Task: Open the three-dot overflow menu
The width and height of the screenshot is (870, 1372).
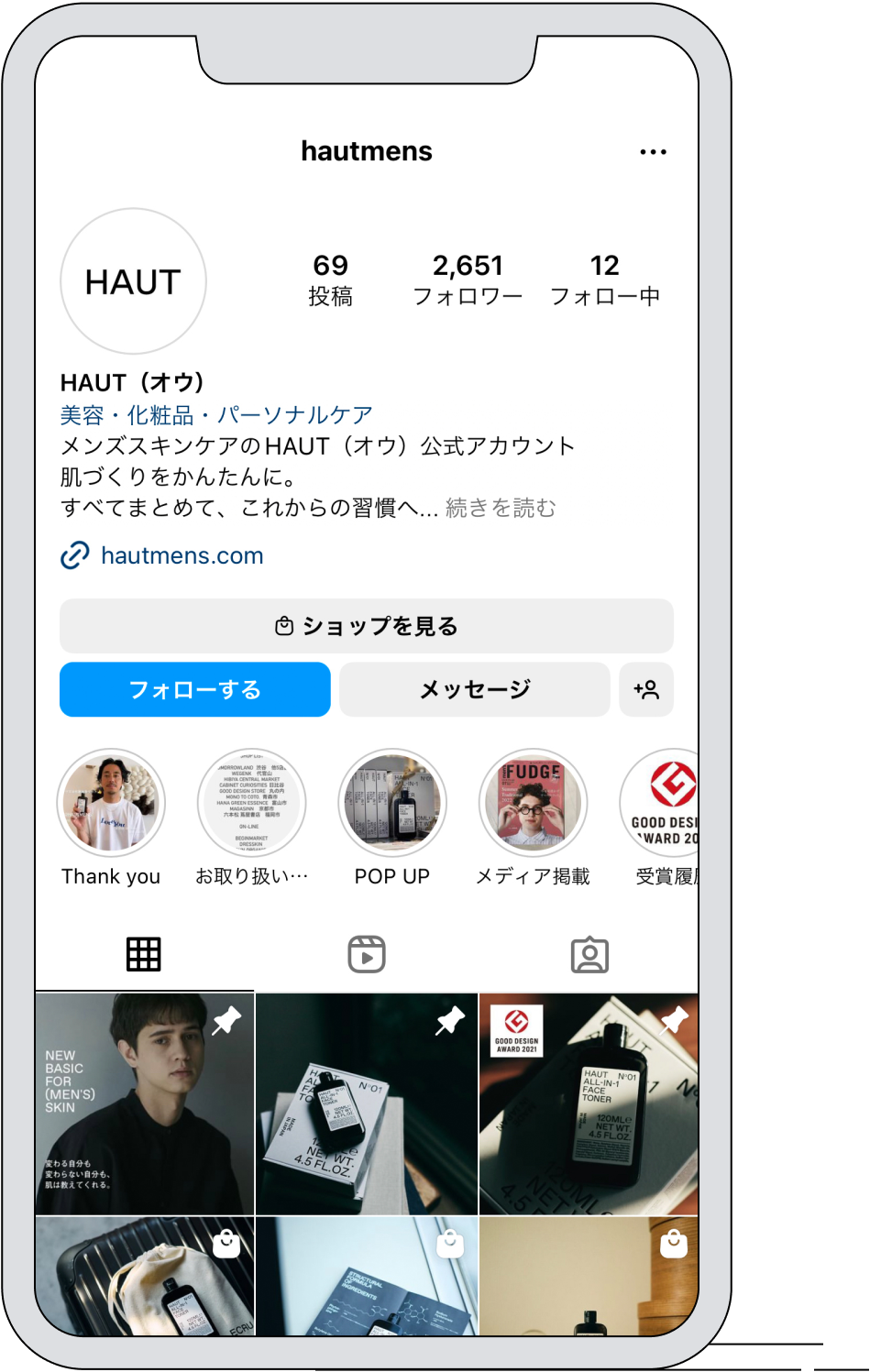Action: tap(653, 152)
